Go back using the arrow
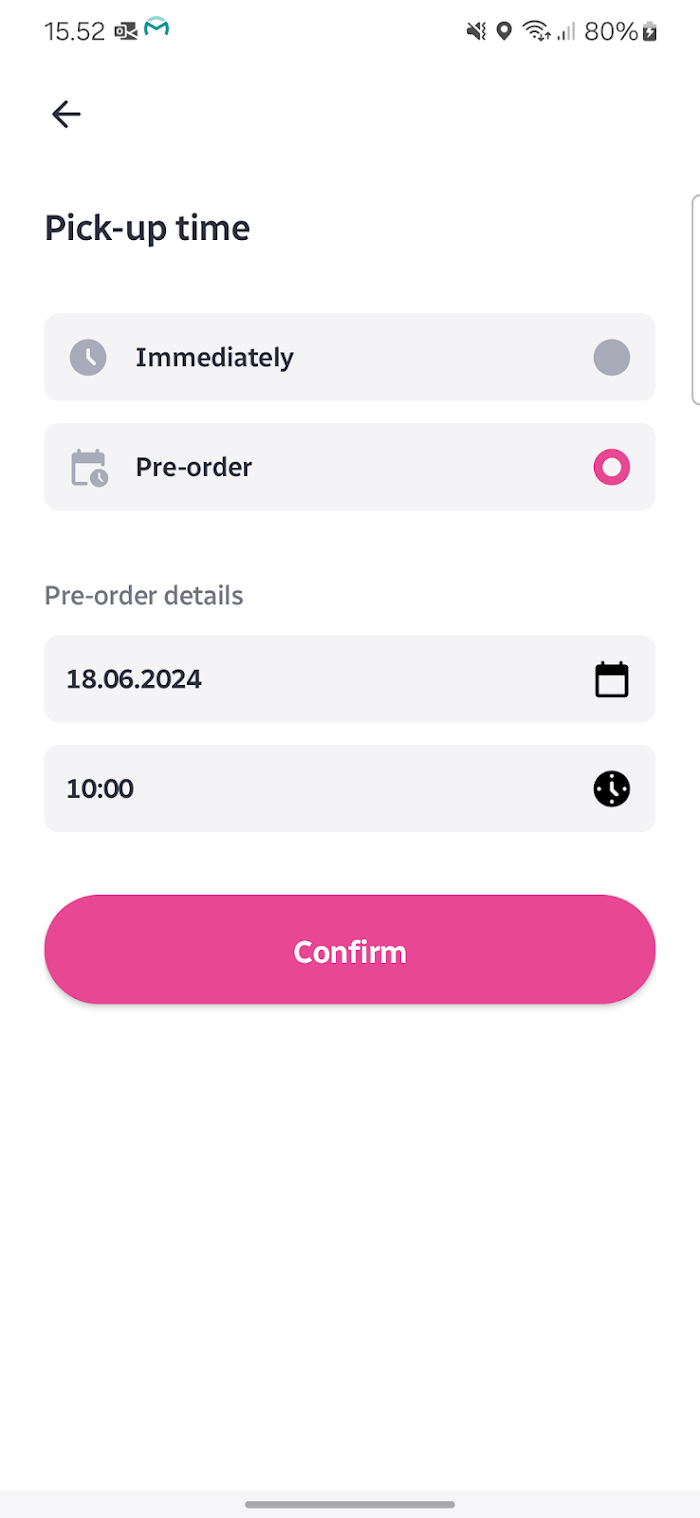The image size is (700, 1518). [66, 114]
